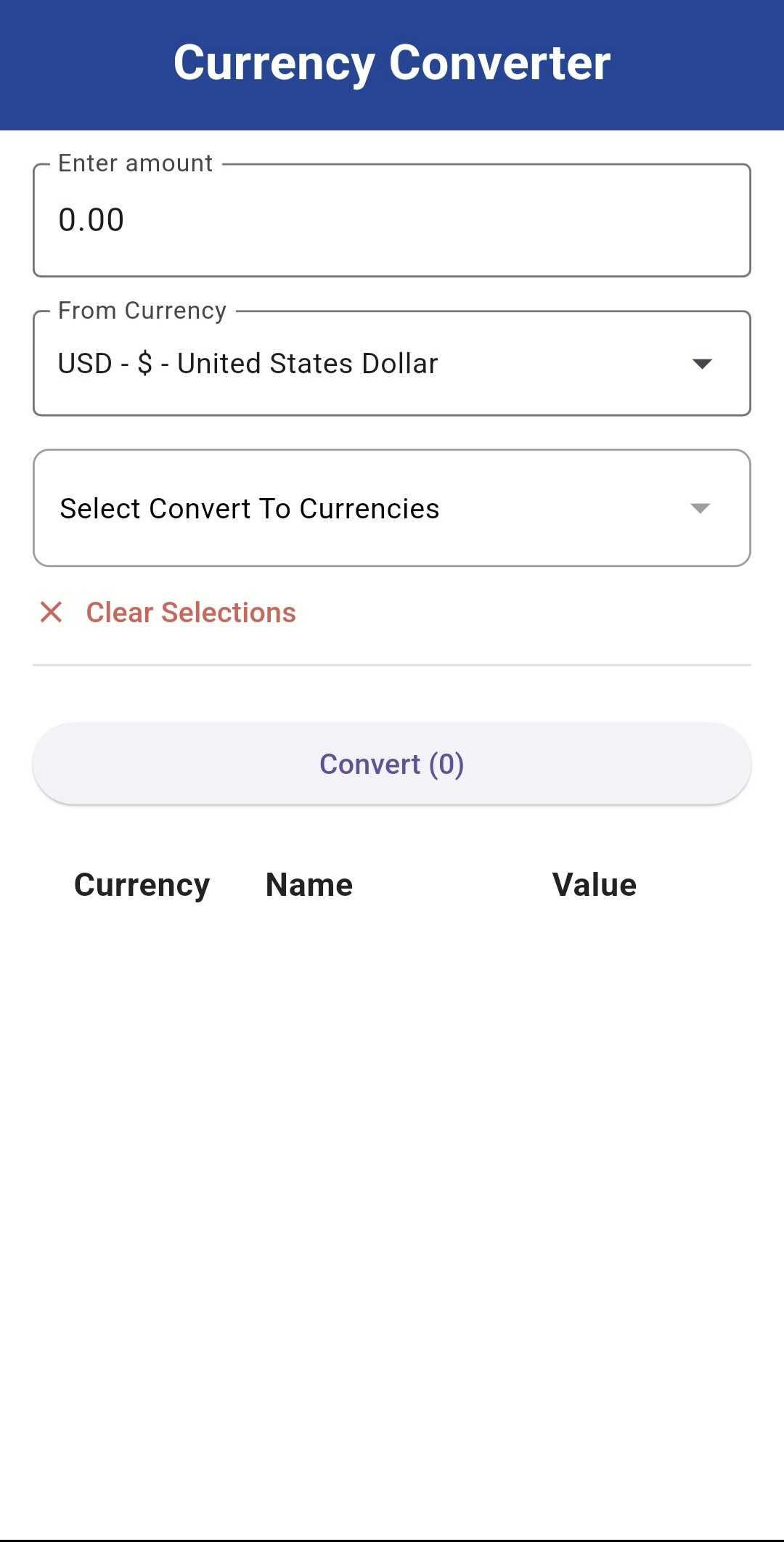Screen dimensions: 784x1542
Task: Click the Select Convert To Currencies dropdown arrow
Action: pyautogui.click(x=698, y=507)
